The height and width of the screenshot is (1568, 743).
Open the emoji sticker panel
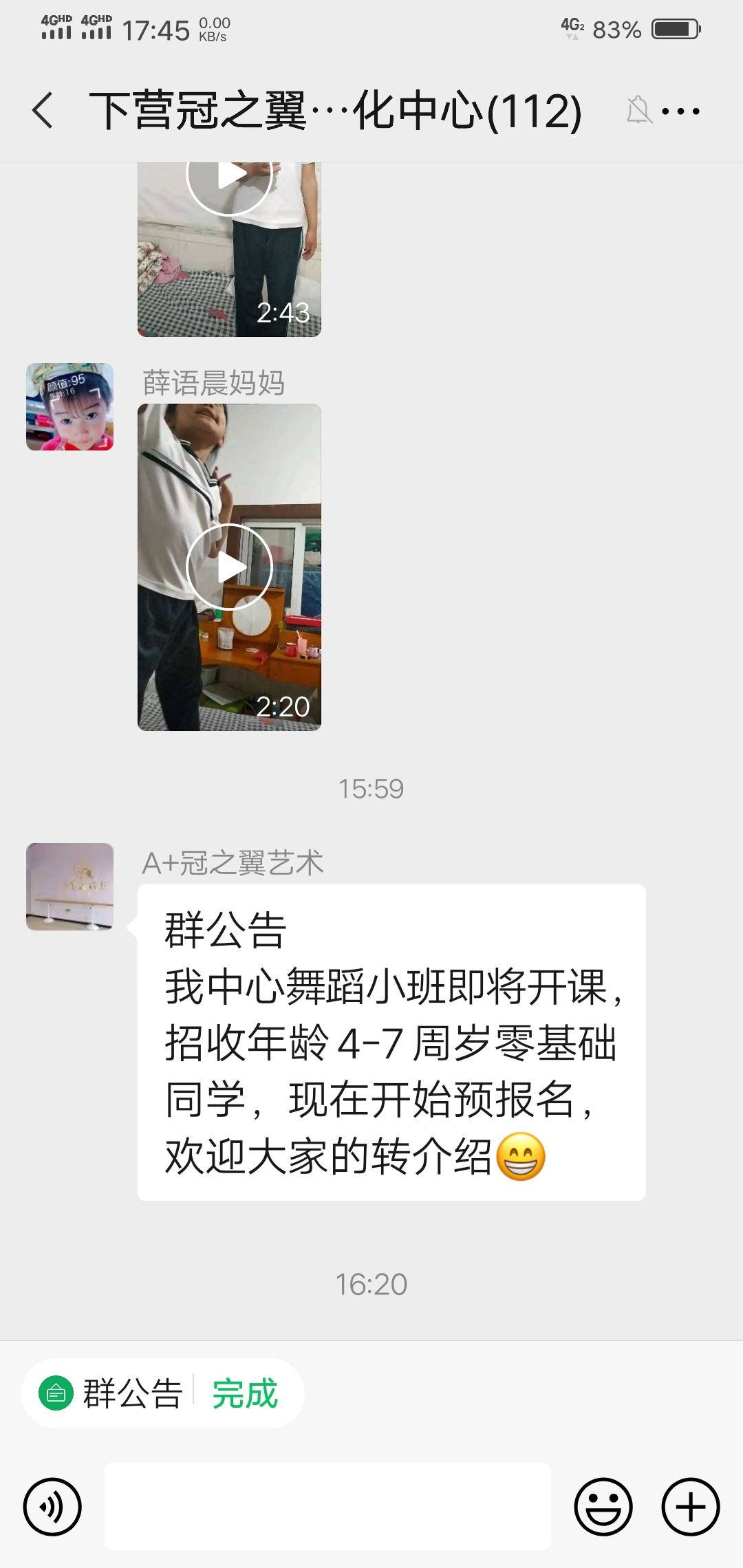coord(603,1507)
